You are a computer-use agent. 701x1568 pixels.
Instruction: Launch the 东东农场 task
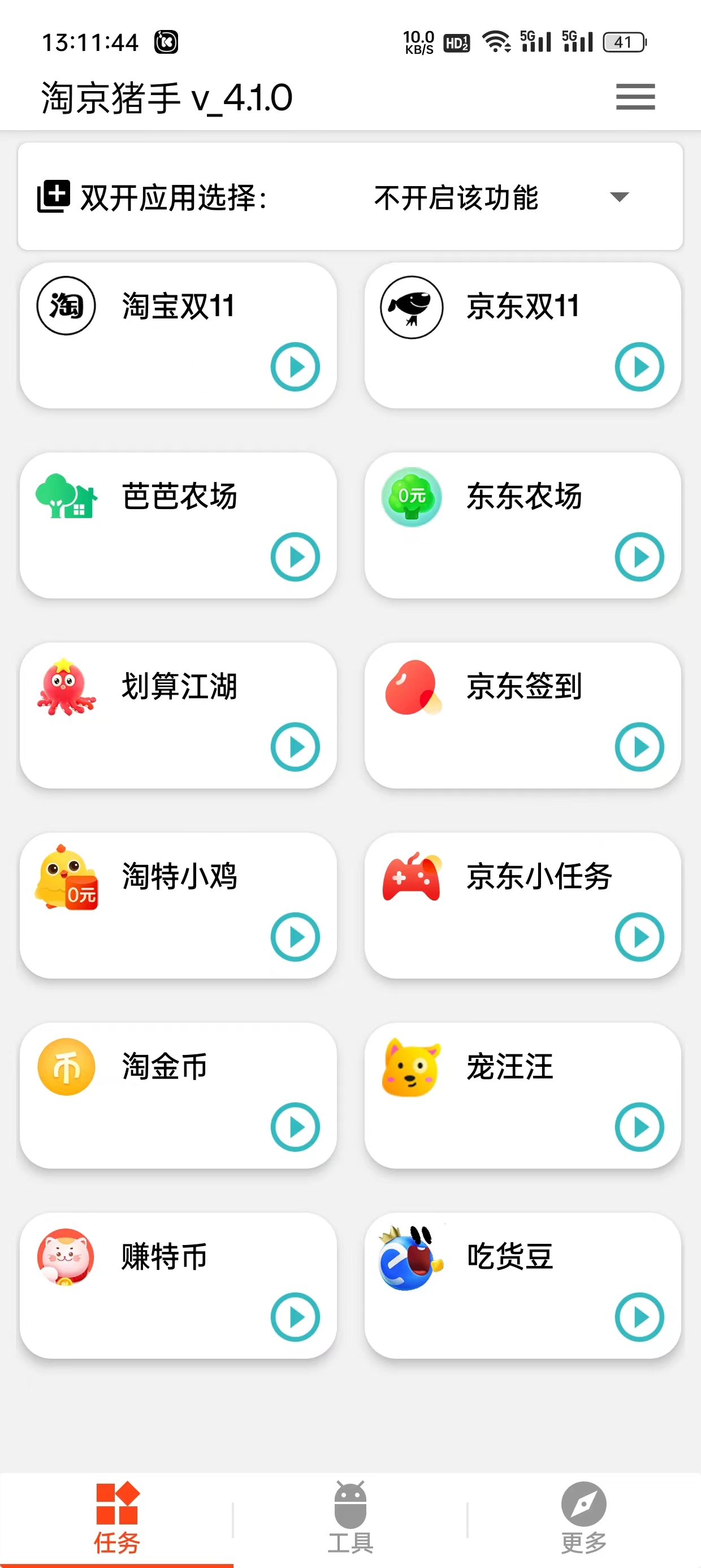pos(639,557)
